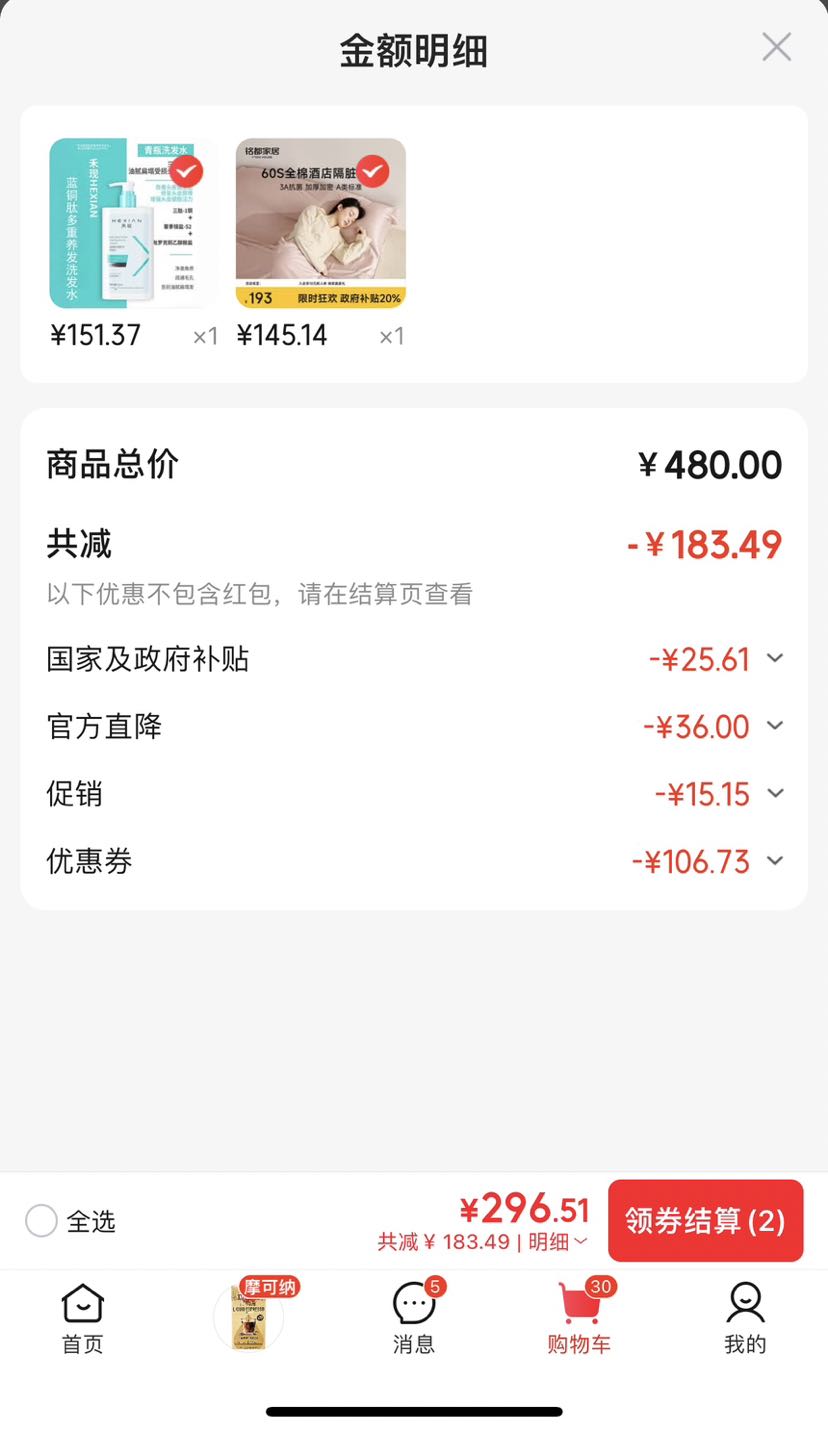
Task: Open the bedding item priced ¥145.14
Action: click(x=321, y=223)
